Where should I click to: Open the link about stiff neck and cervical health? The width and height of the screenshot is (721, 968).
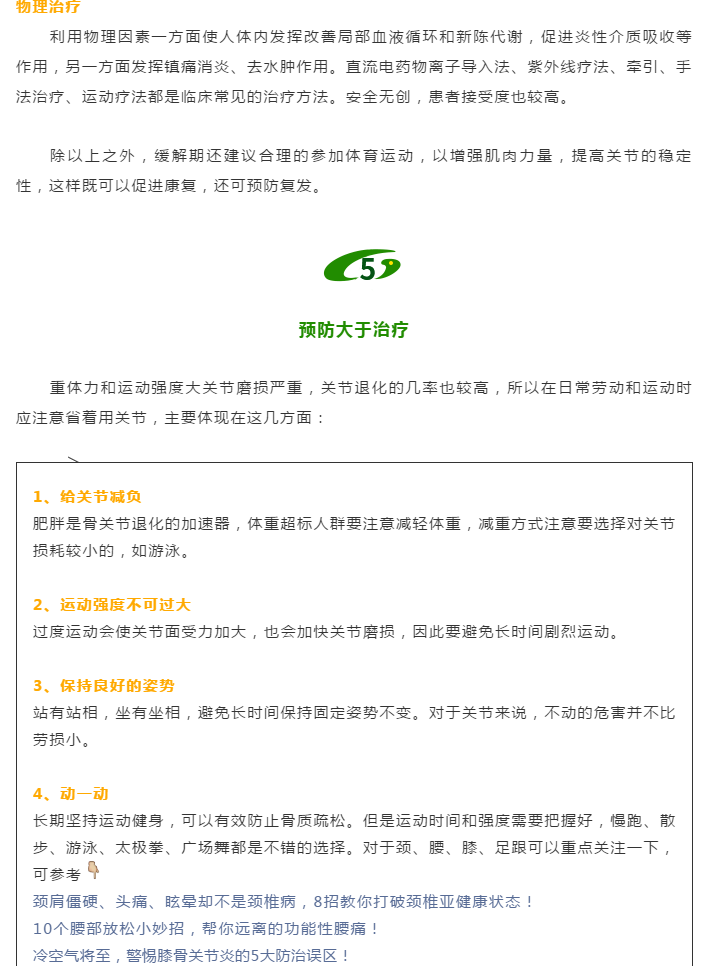click(284, 901)
